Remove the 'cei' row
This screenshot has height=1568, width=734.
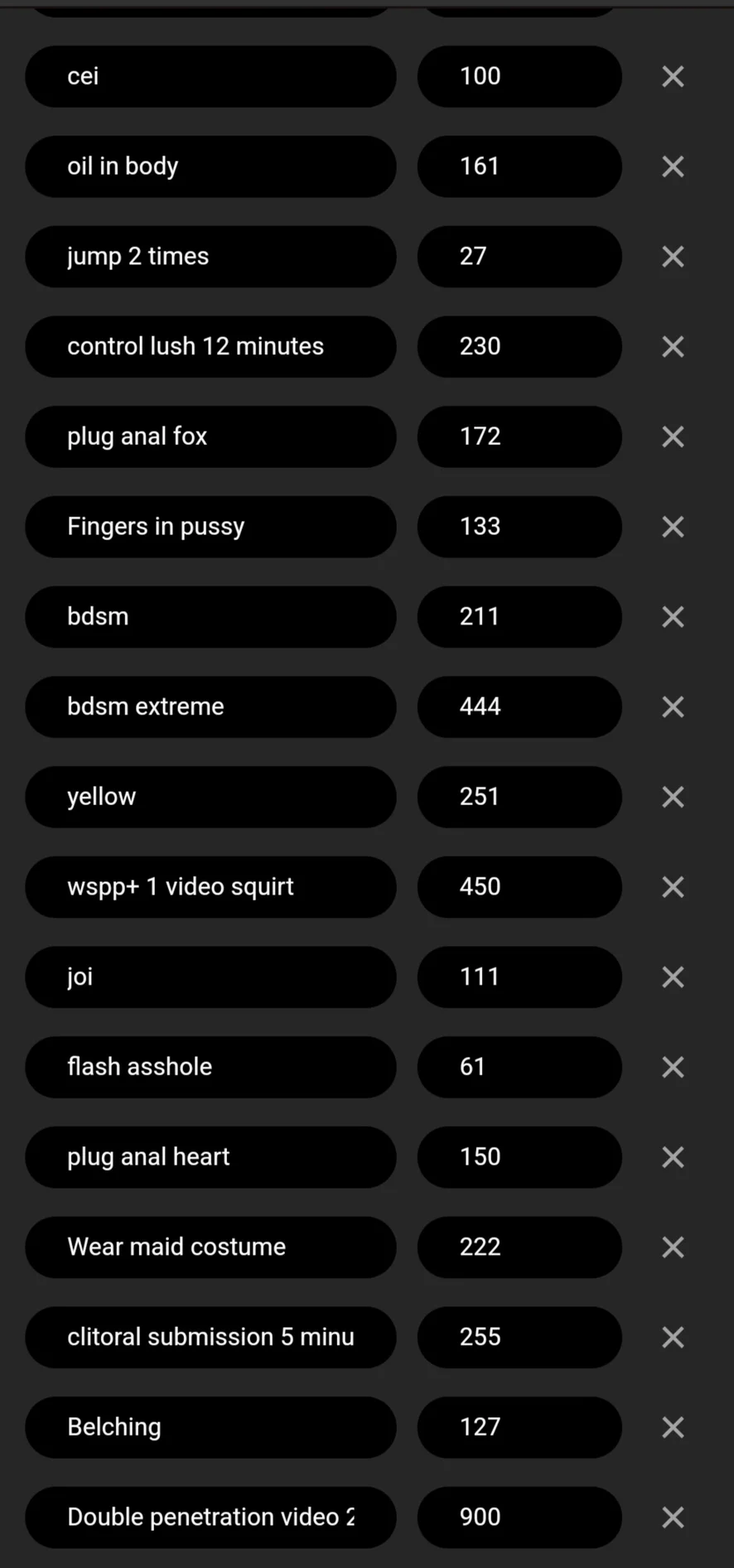point(673,76)
